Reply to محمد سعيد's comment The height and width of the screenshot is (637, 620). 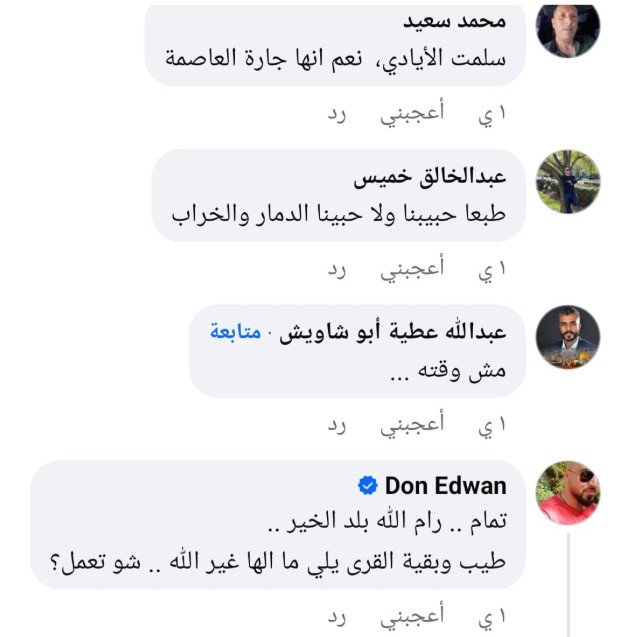click(x=337, y=115)
